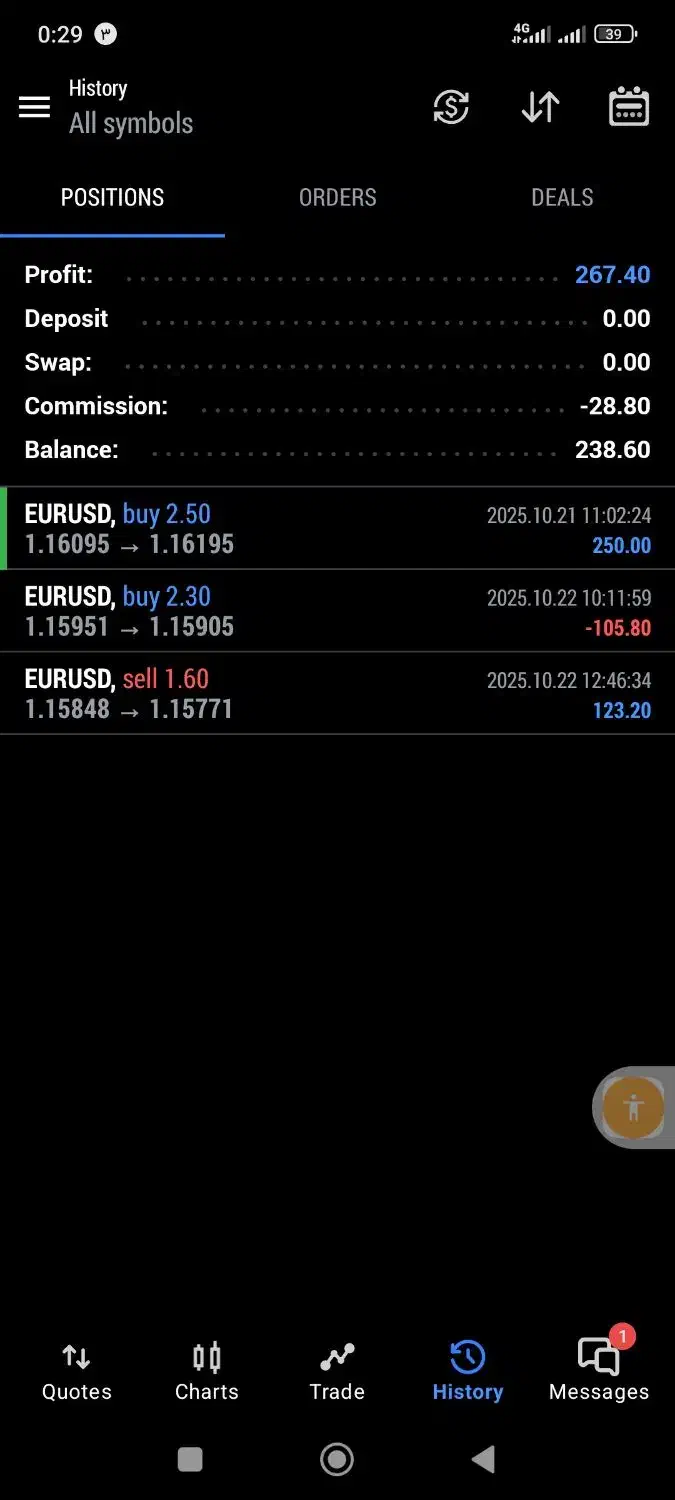Open the hamburger drawer menu
675x1500 pixels.
click(x=34, y=107)
